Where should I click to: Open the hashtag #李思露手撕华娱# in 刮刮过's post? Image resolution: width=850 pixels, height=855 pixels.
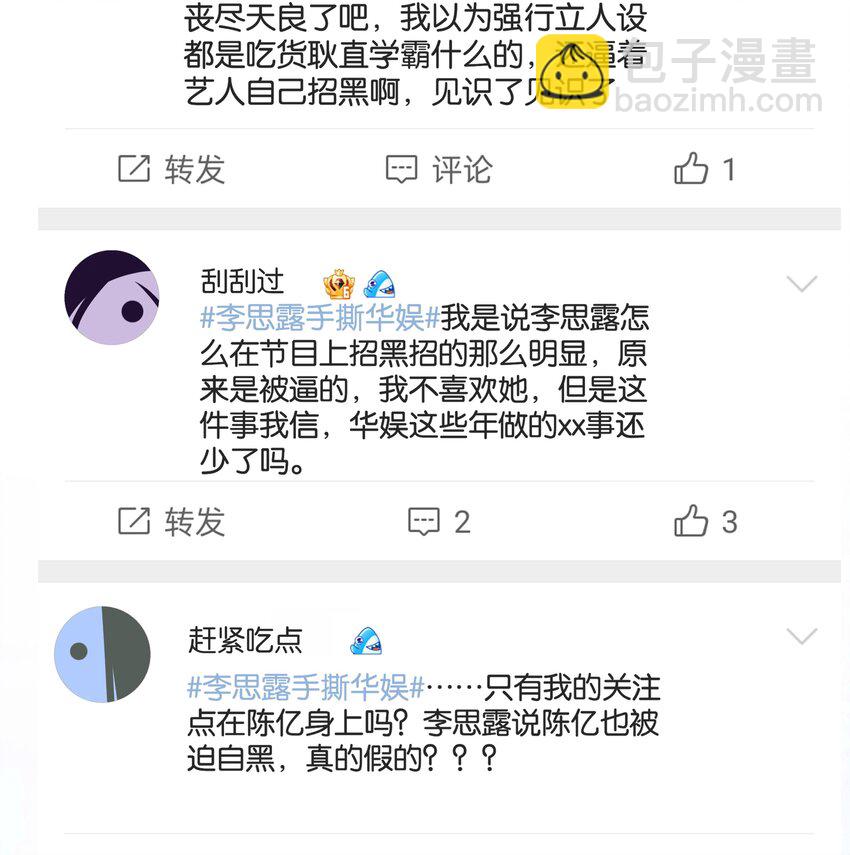pyautogui.click(x=305, y=319)
